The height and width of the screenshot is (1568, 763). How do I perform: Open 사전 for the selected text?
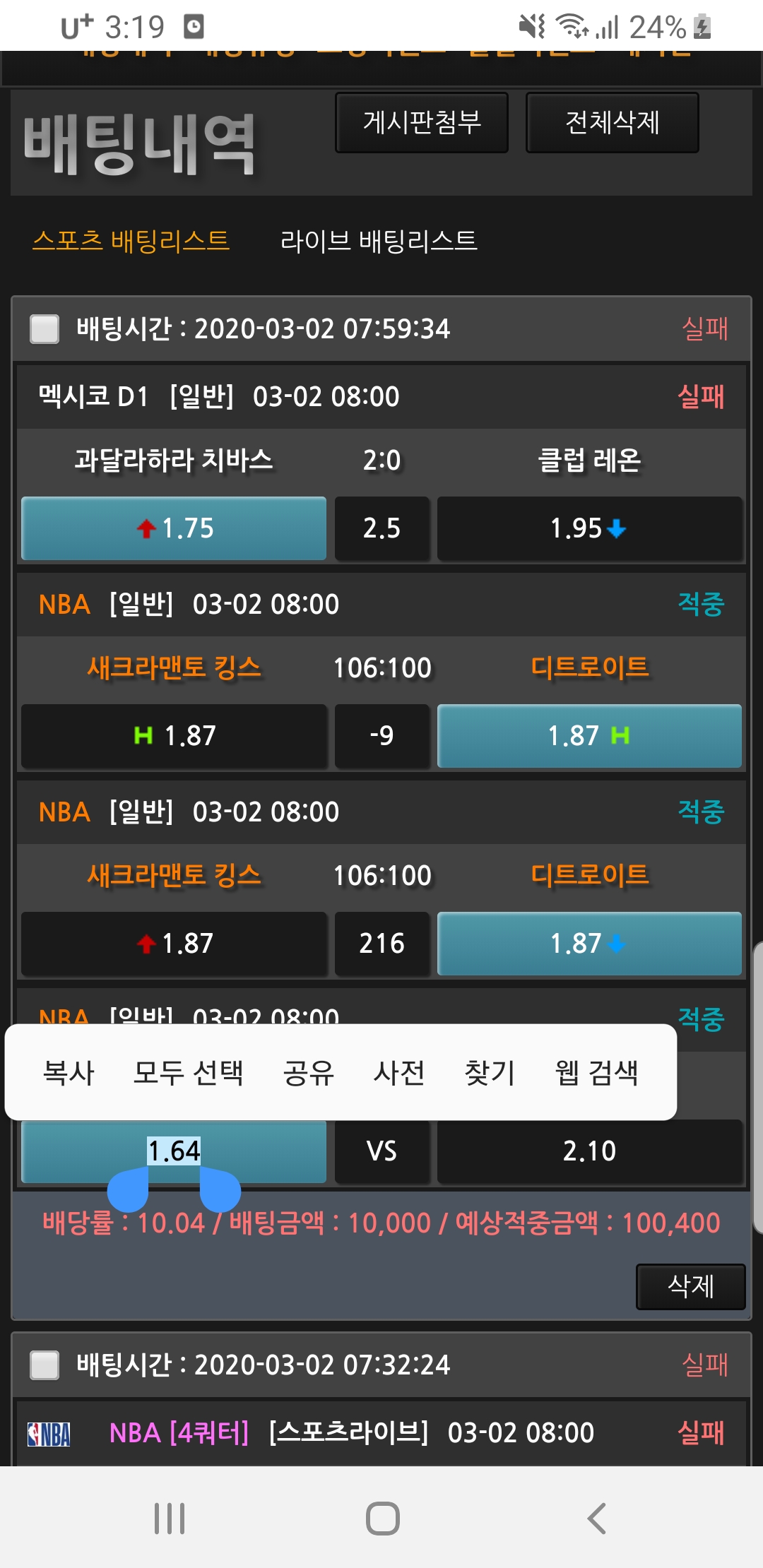click(398, 1072)
